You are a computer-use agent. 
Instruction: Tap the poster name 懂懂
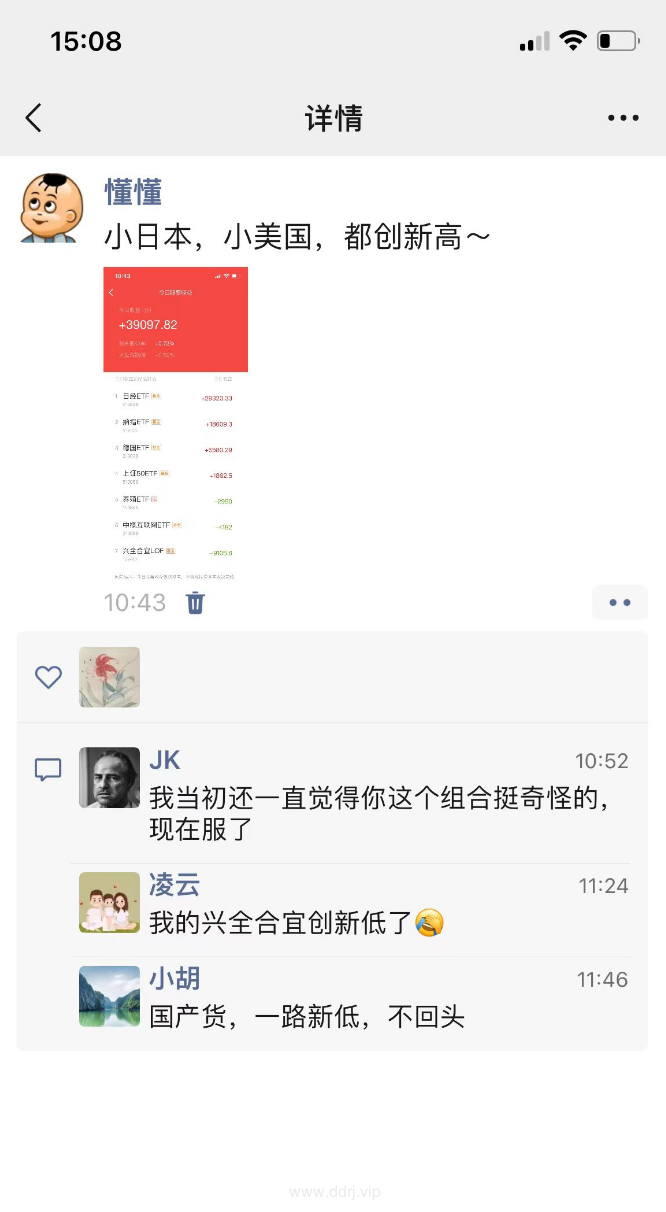tap(134, 192)
